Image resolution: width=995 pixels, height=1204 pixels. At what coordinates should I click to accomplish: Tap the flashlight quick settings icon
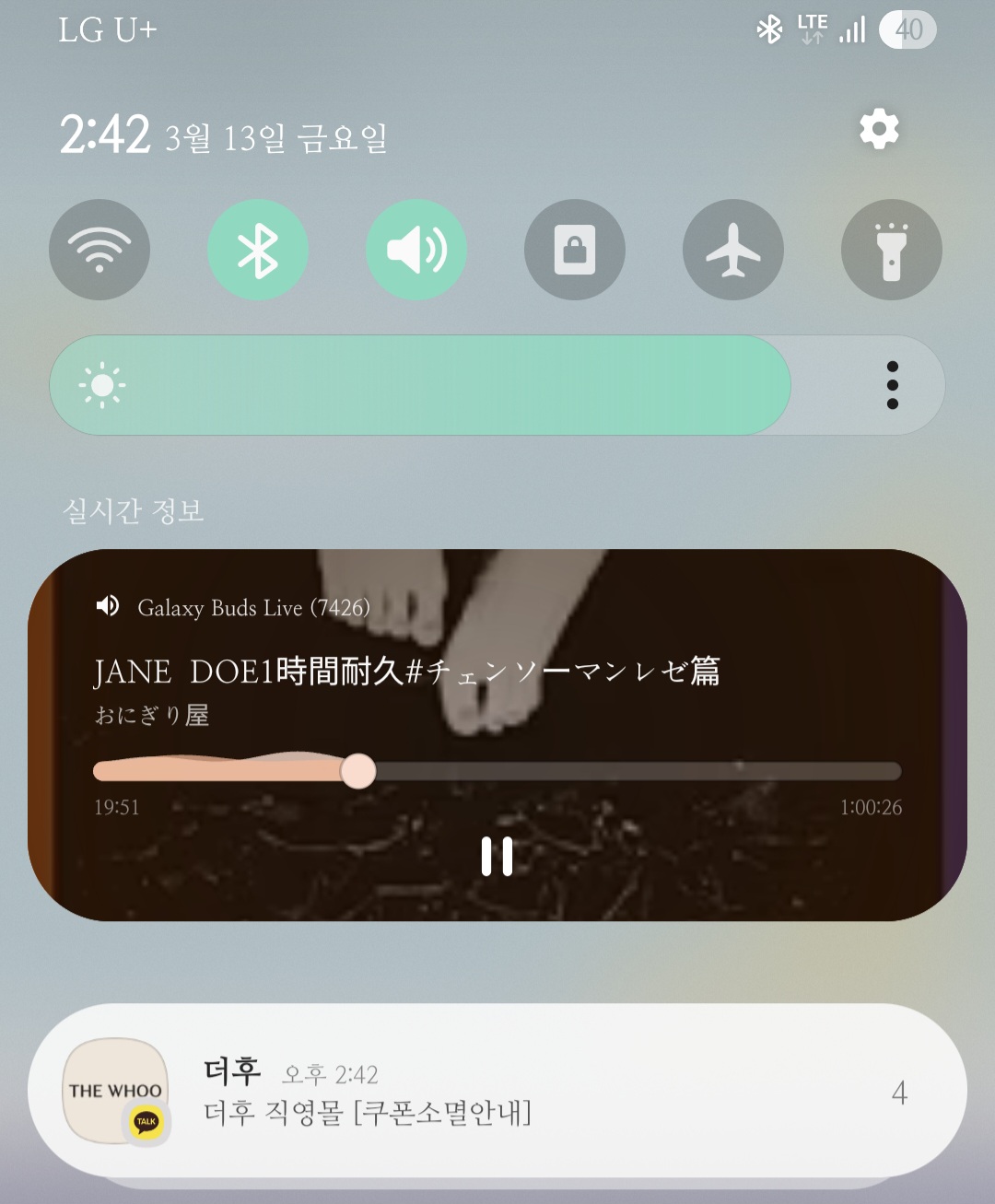891,250
